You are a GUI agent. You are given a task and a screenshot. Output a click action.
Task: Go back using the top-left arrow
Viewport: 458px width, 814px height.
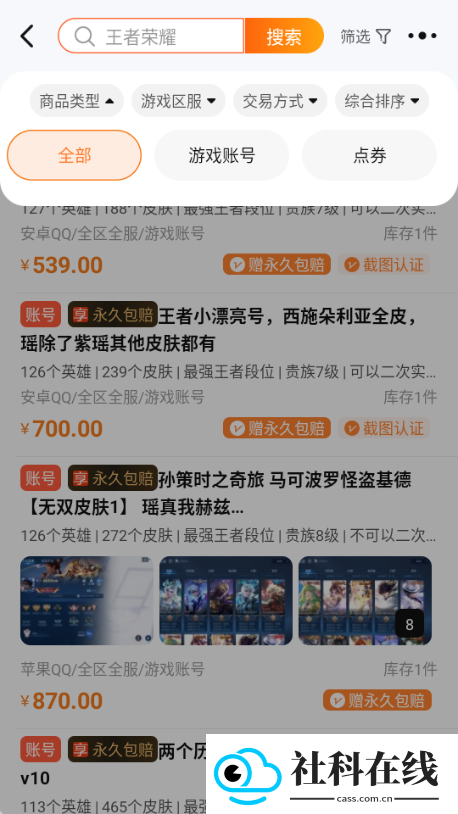click(x=27, y=36)
